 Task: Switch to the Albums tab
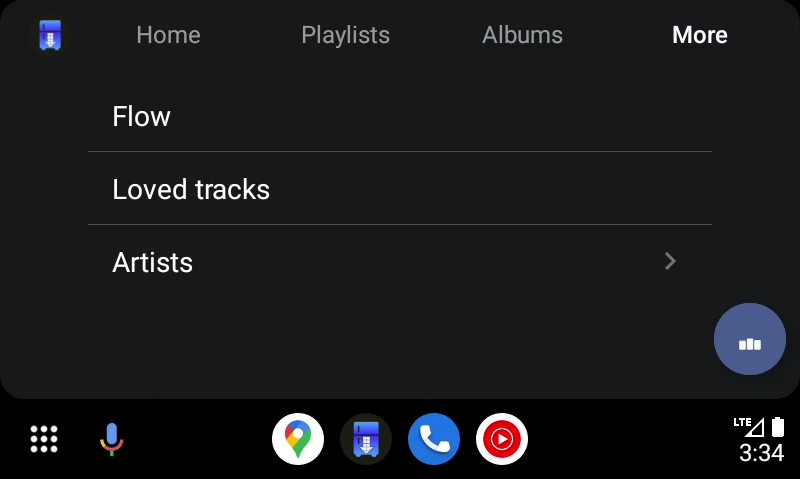(522, 35)
